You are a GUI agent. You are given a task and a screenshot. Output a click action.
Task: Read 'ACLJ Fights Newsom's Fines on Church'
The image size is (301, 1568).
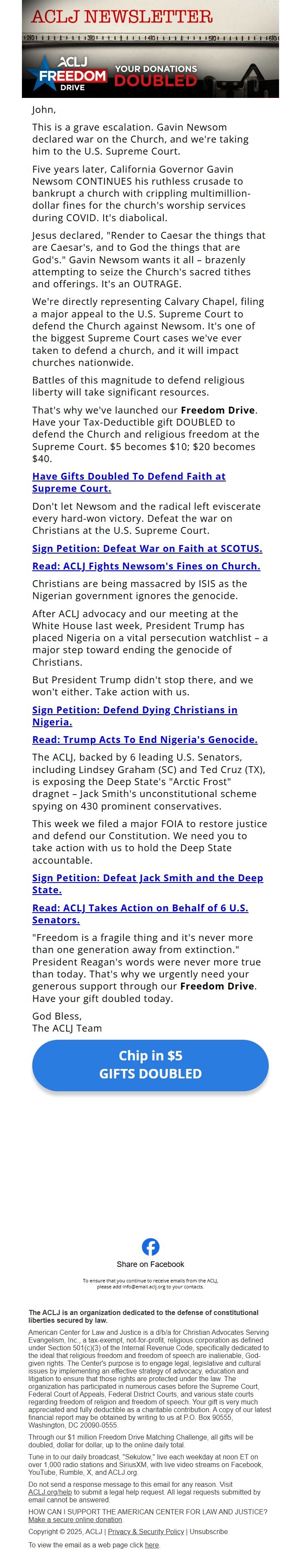[146, 566]
